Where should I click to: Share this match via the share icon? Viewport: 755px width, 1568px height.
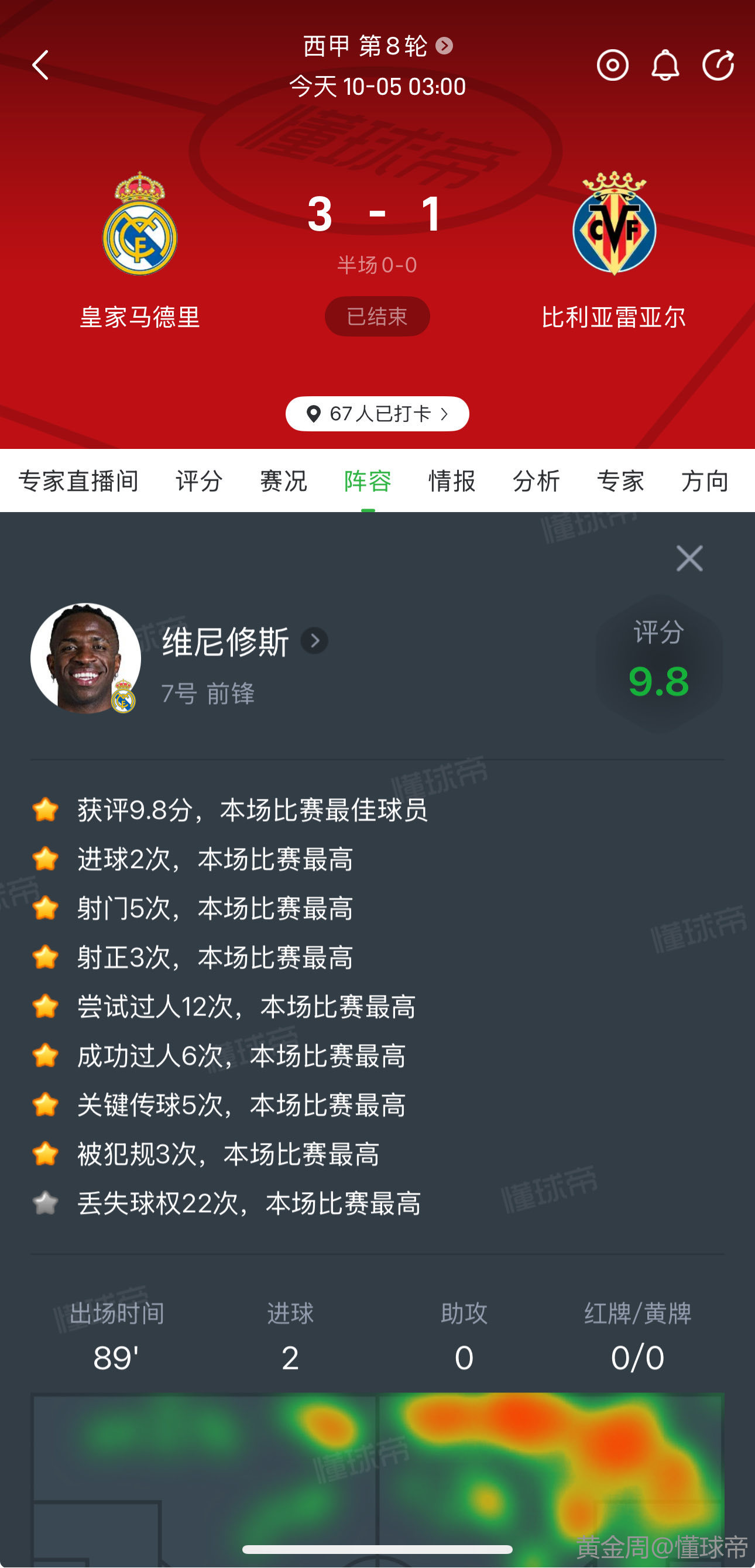pyautogui.click(x=718, y=65)
